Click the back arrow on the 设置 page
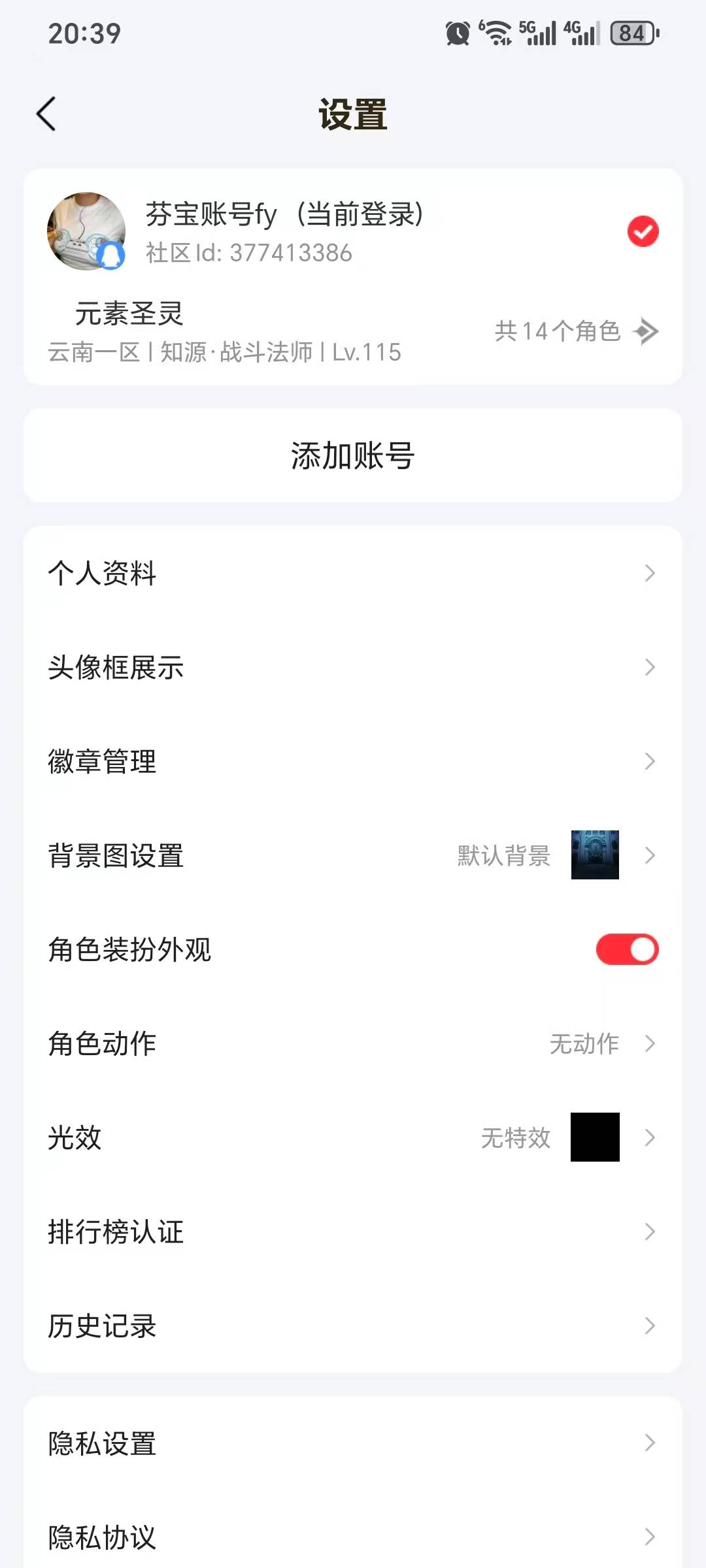The image size is (706, 1568). click(46, 113)
